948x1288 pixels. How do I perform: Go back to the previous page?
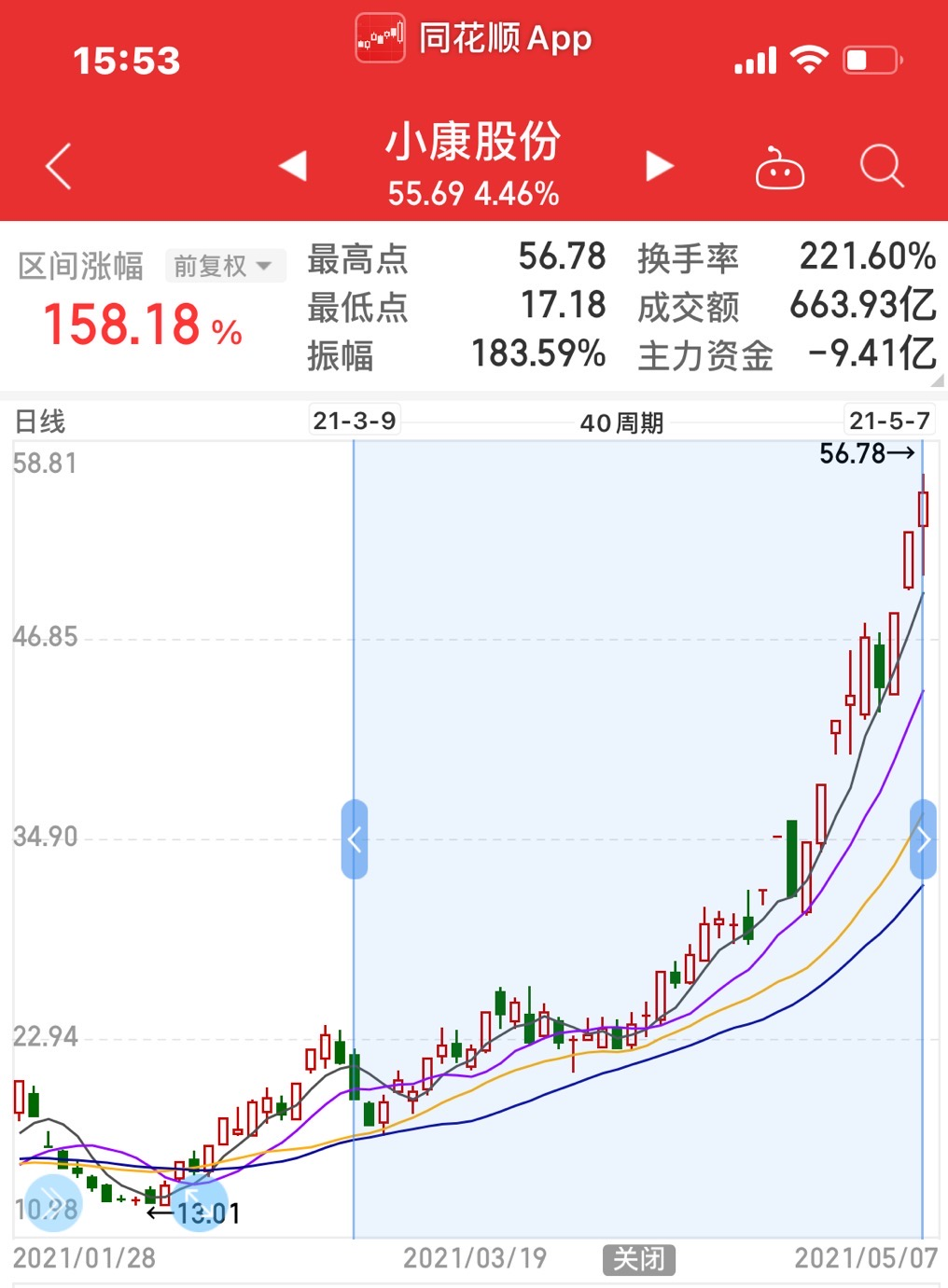click(x=59, y=167)
